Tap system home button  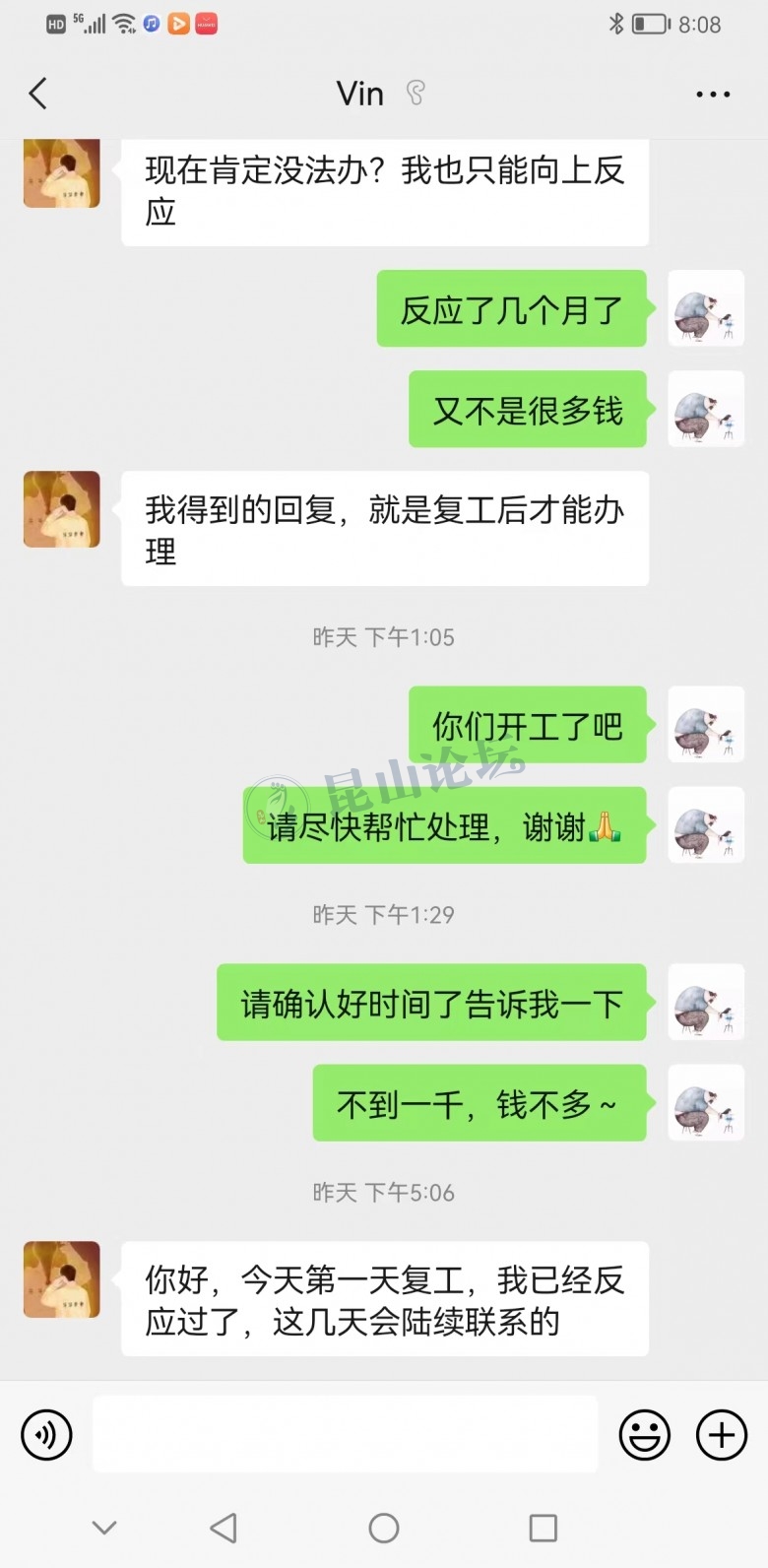[384, 1528]
